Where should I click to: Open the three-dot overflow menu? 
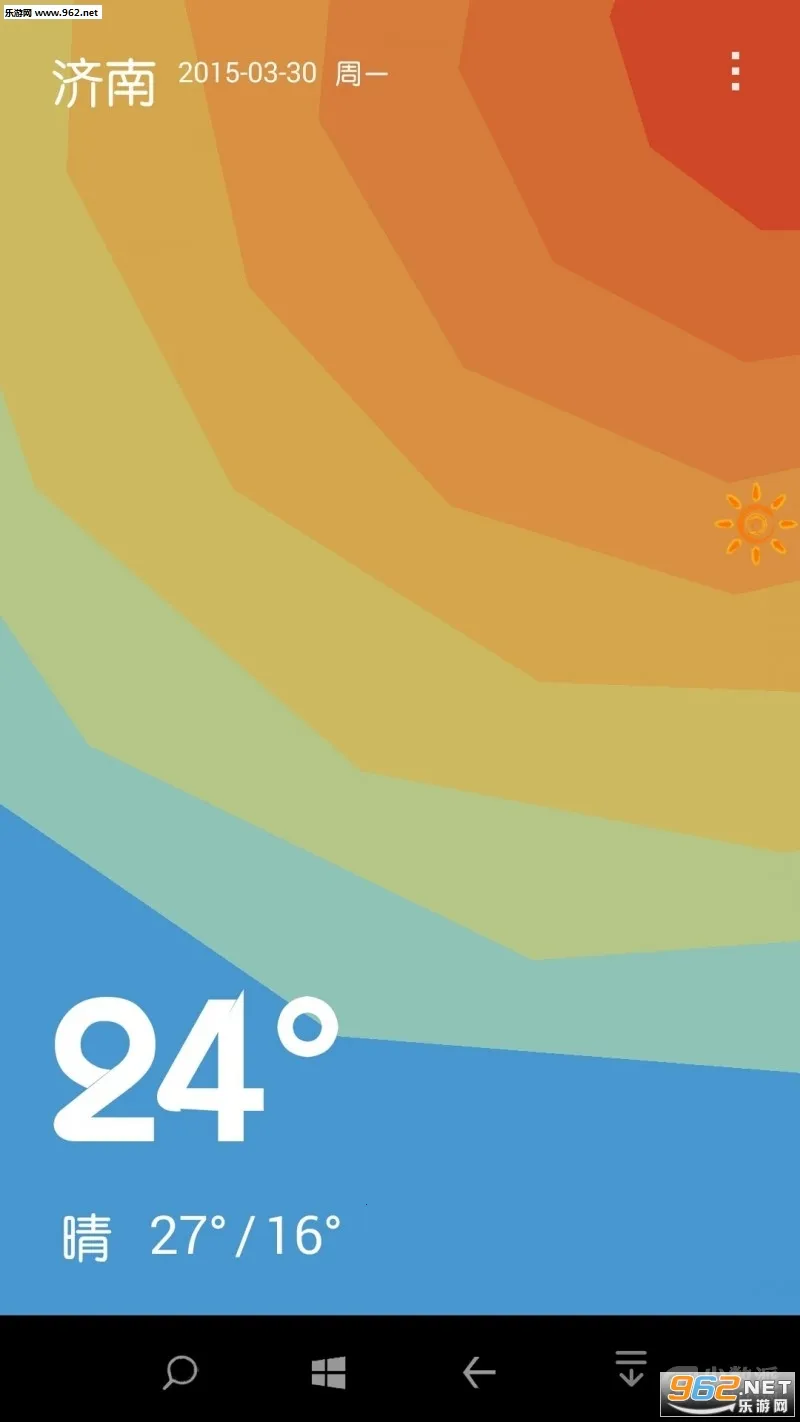coord(735,72)
